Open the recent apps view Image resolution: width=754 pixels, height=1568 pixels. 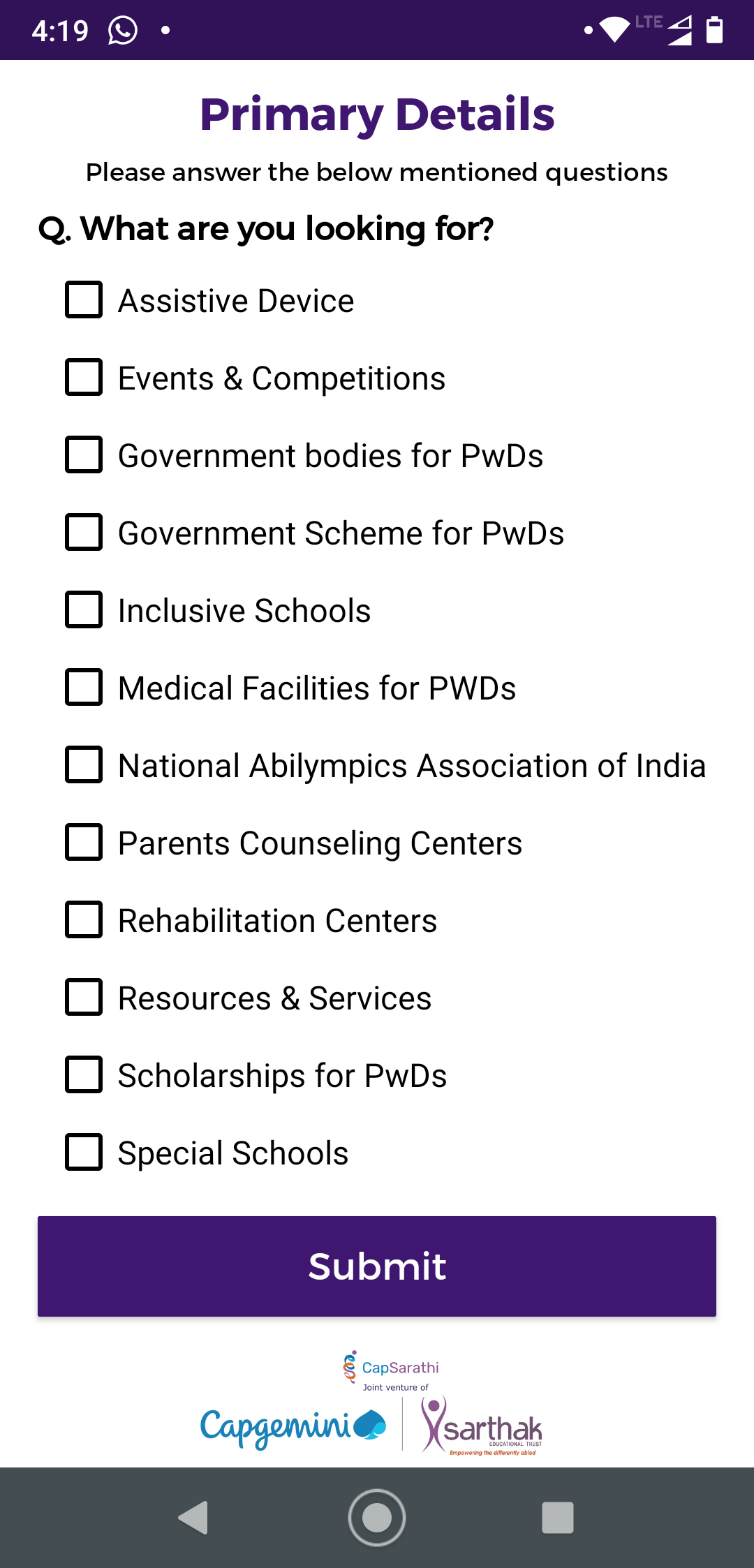click(x=558, y=1518)
